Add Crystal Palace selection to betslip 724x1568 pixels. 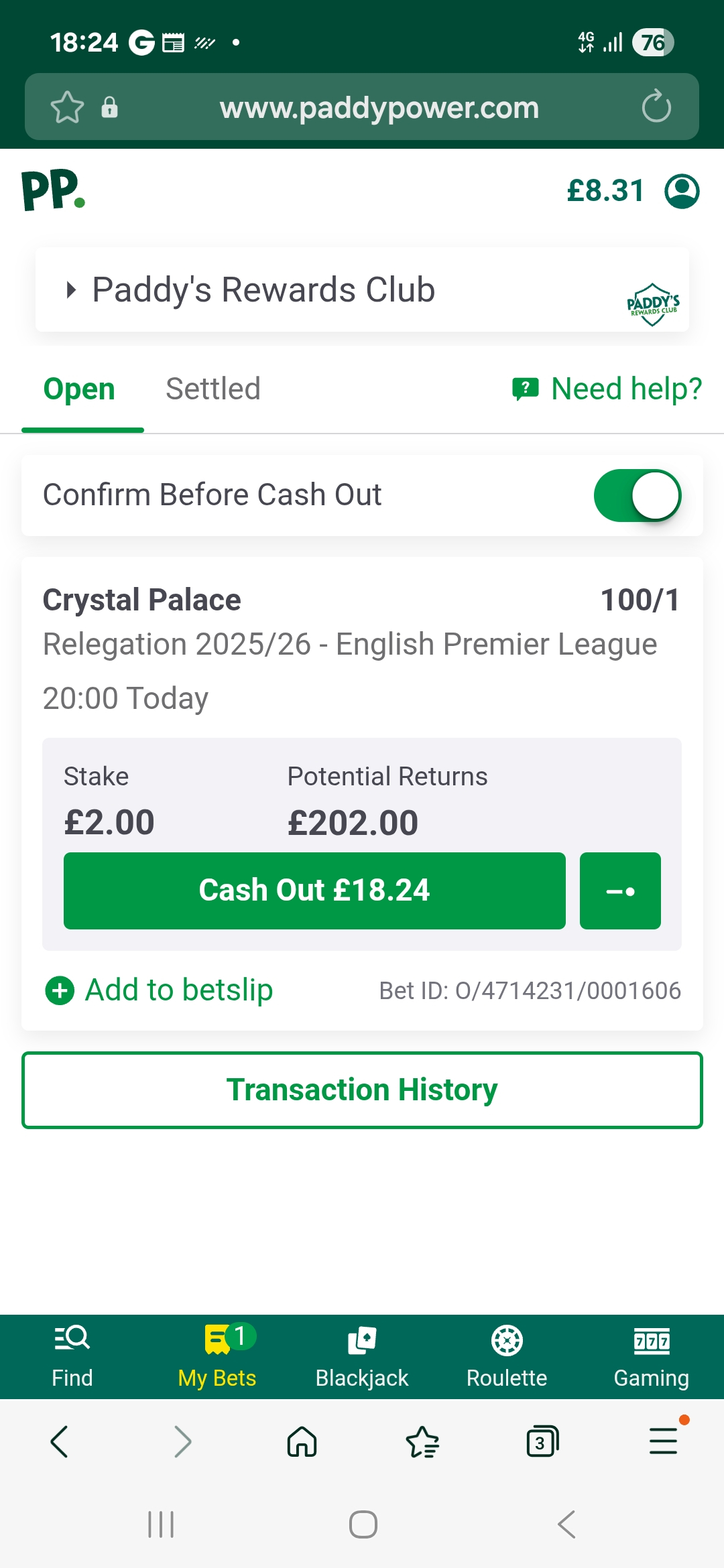[159, 990]
